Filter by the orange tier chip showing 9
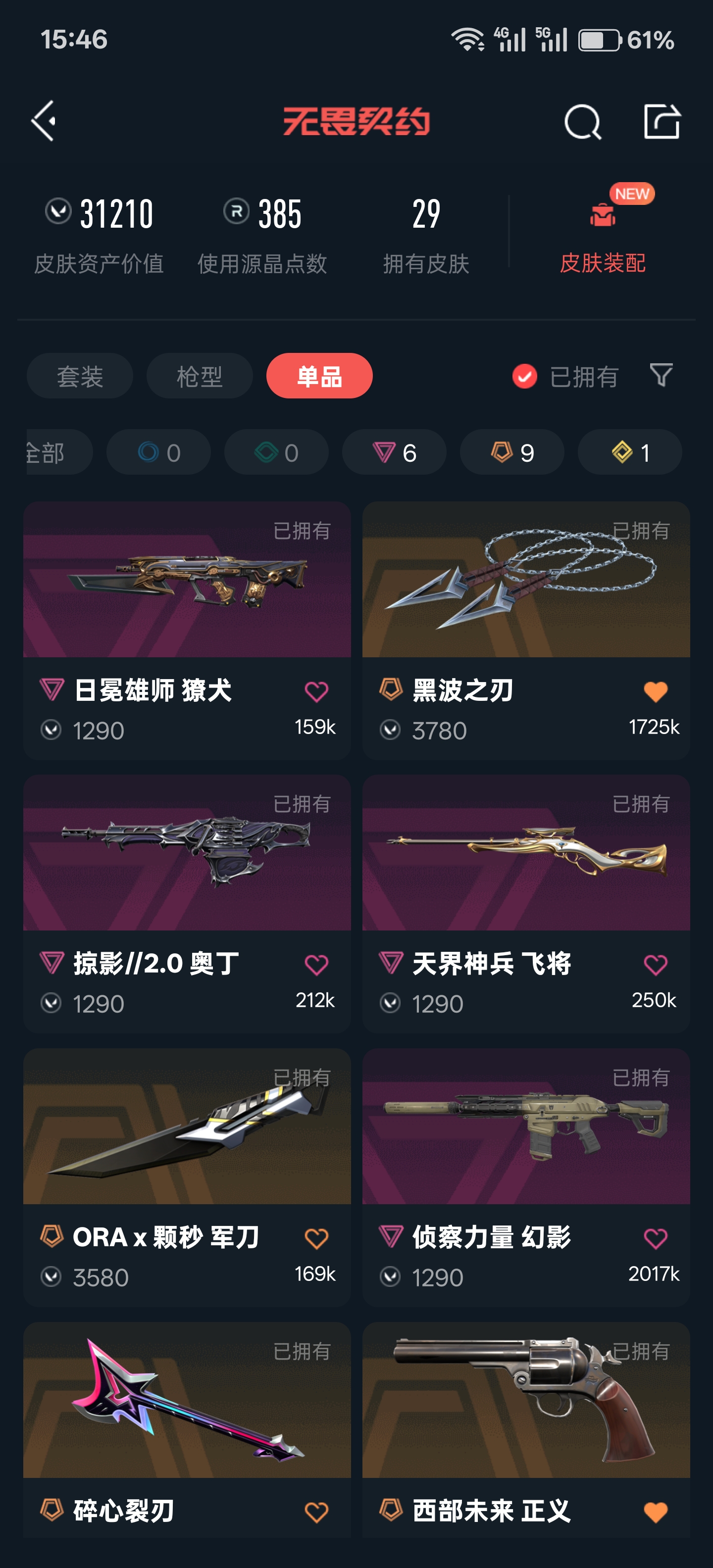713x1568 pixels. point(511,452)
